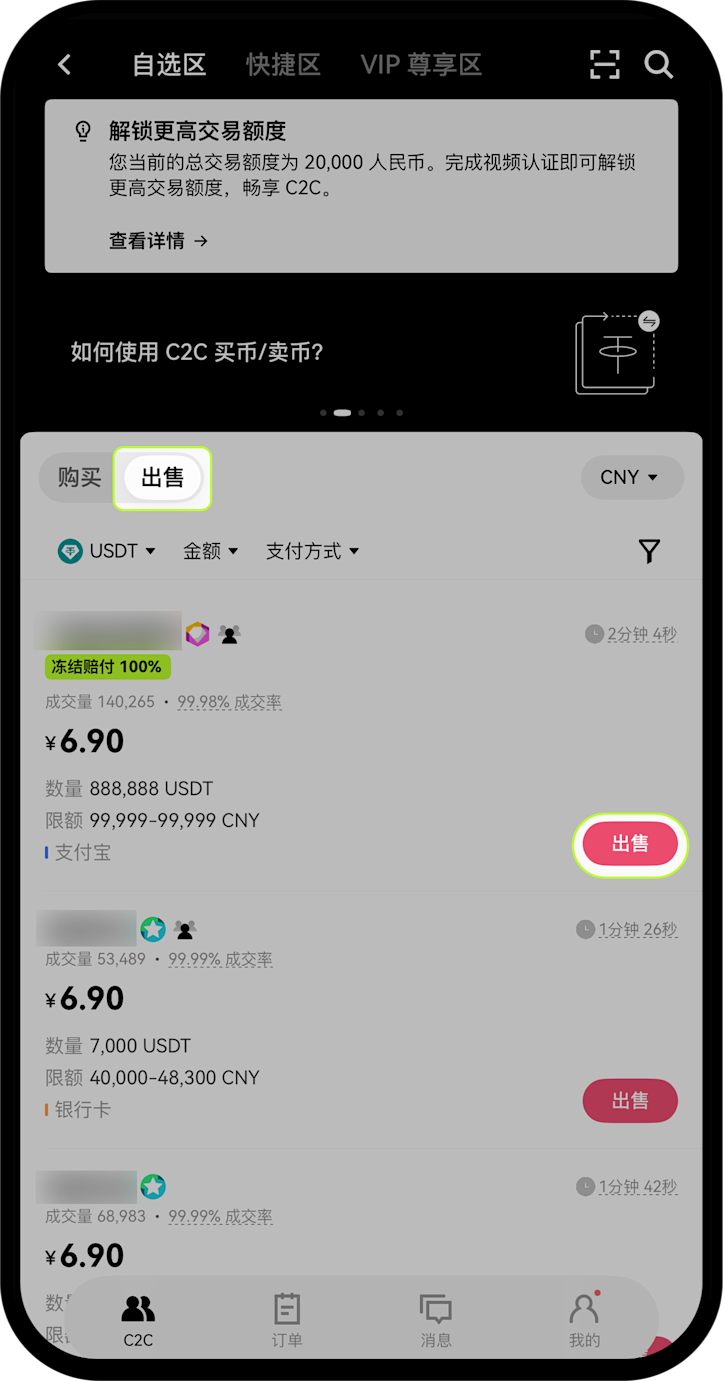Open the filter options icon
723x1381 pixels.
[x=649, y=551]
